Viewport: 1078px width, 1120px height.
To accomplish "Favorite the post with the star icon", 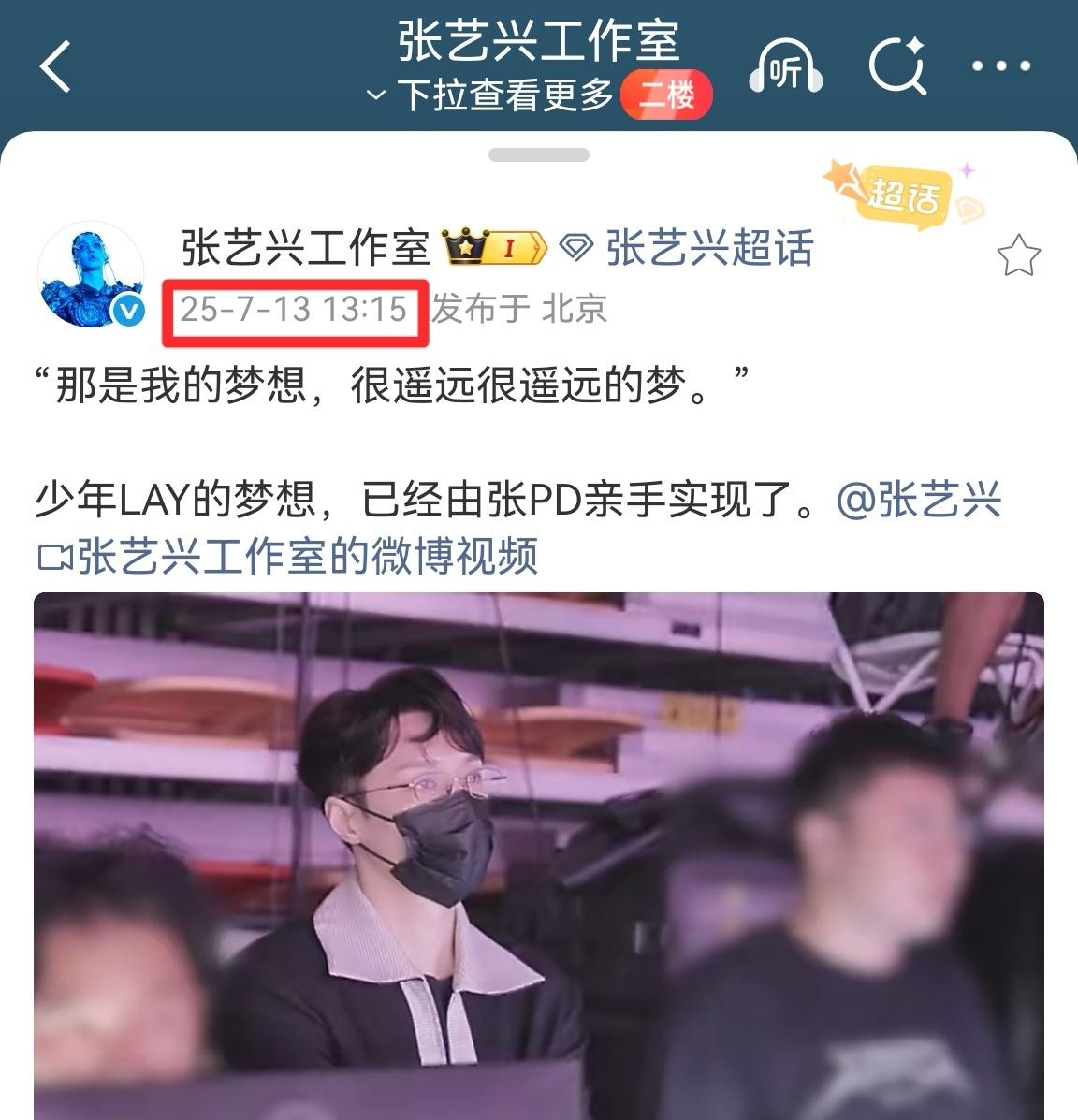I will tap(1018, 255).
